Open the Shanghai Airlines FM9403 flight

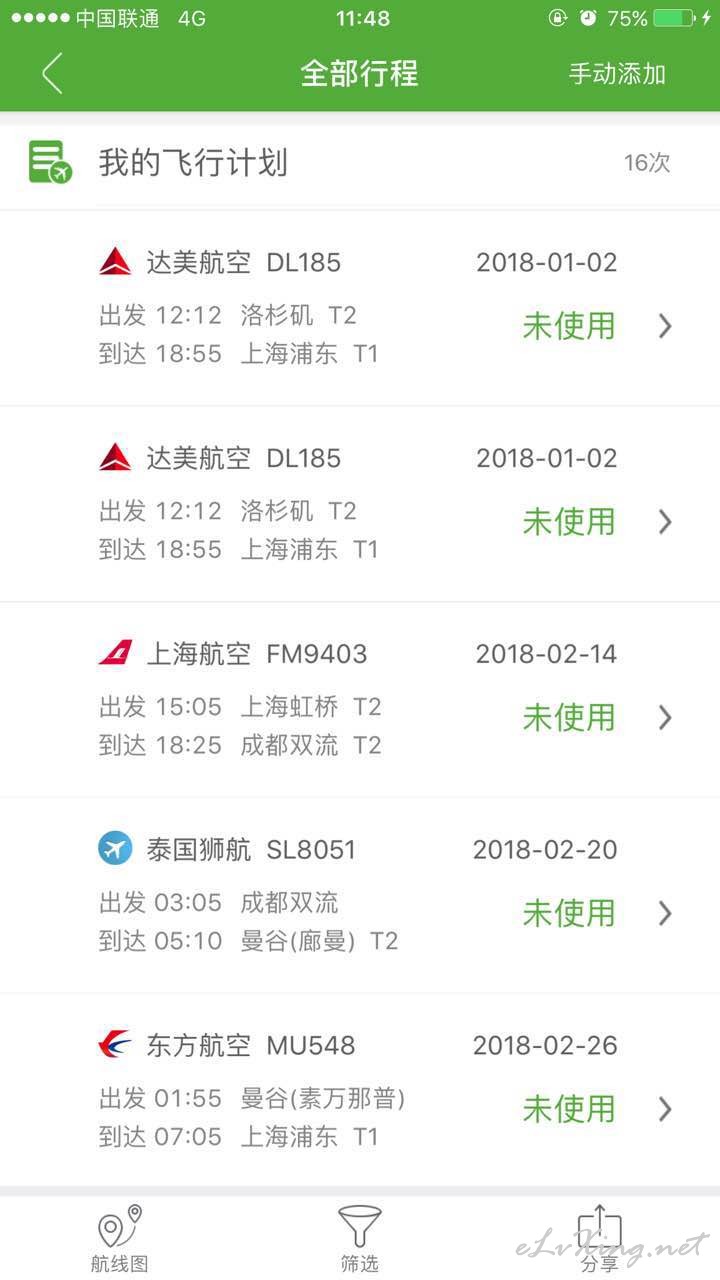coord(360,700)
